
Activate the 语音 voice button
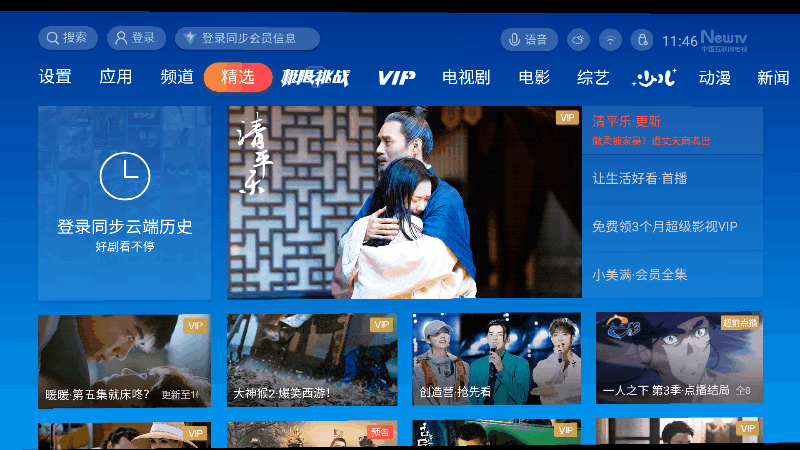coord(529,40)
